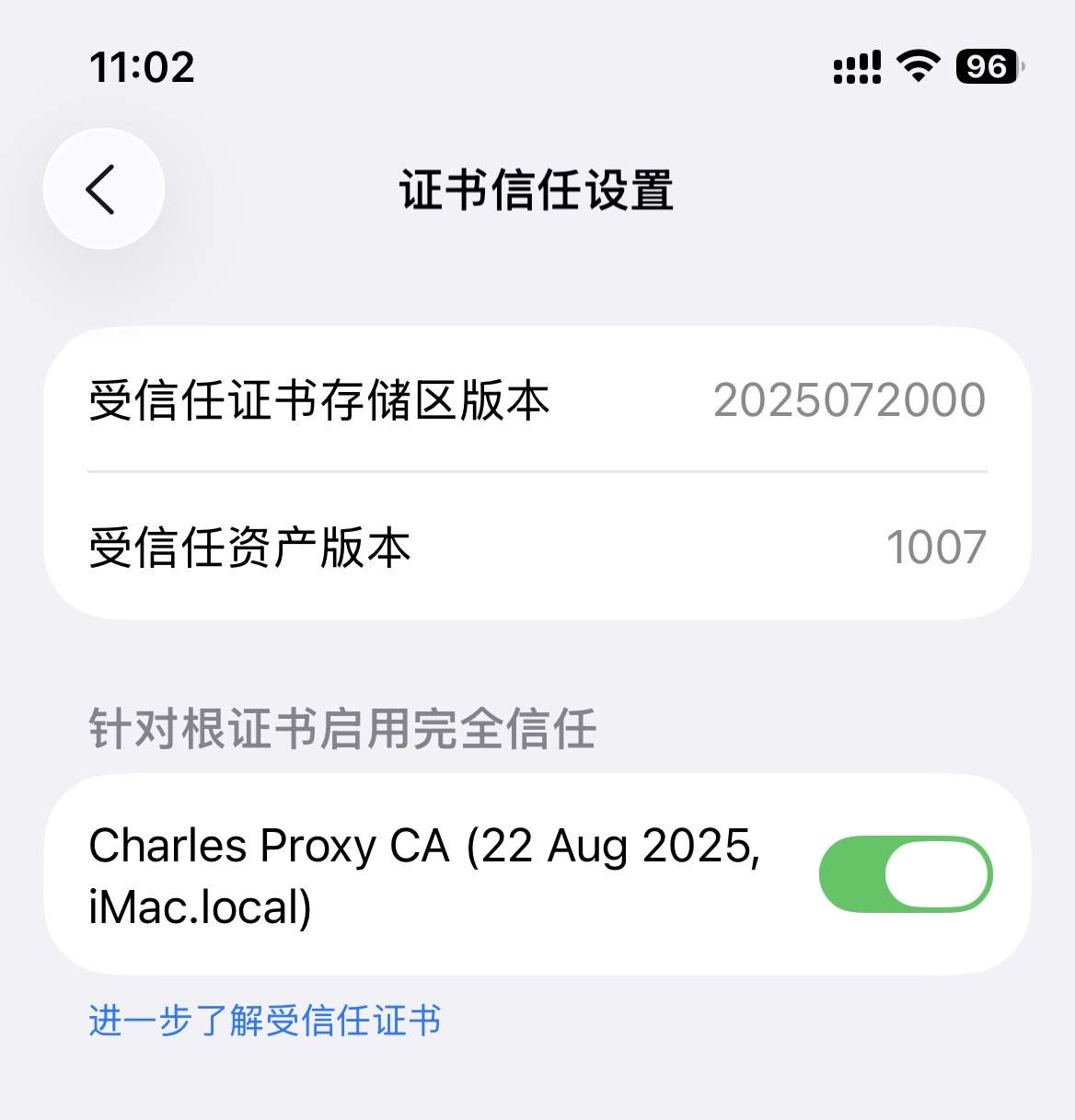Turn off trust for the iMac.local root certificate
The image size is (1075, 1120).
905,874
